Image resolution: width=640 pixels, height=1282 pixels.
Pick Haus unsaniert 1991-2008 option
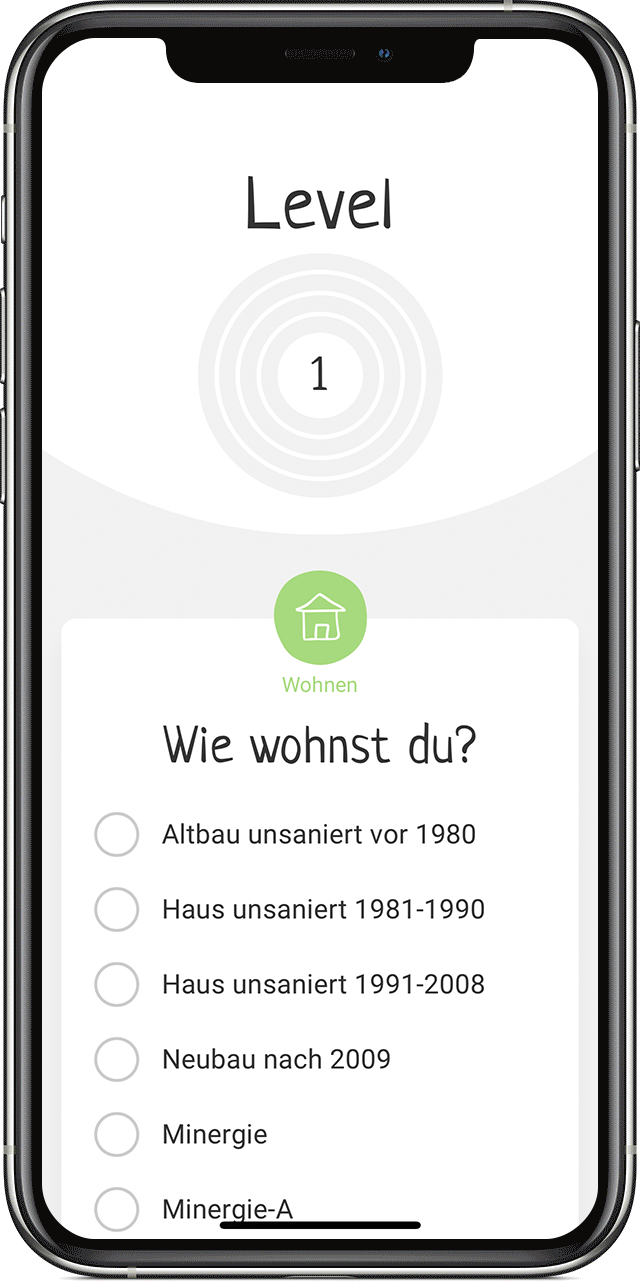(x=117, y=984)
